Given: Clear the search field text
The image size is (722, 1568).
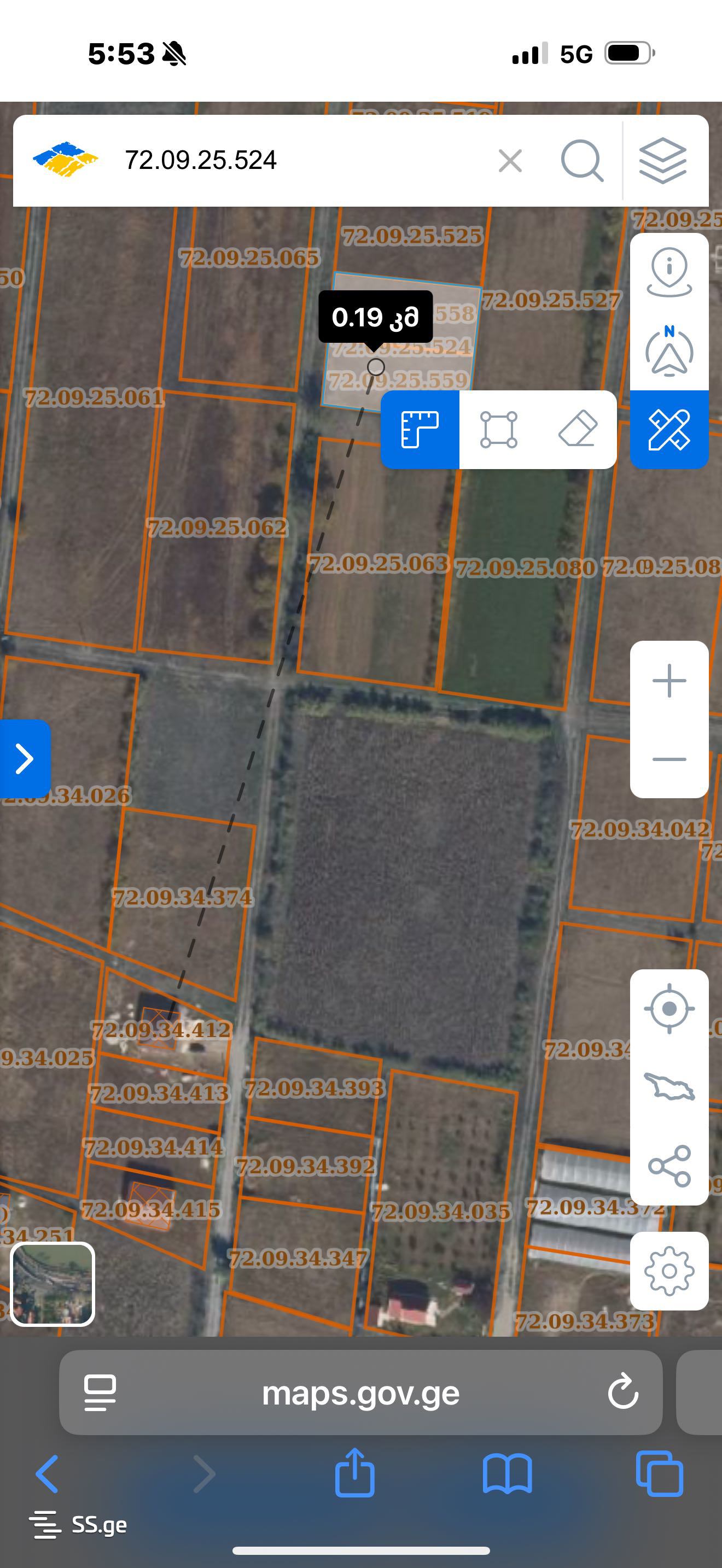Looking at the screenshot, I should coord(510,161).
